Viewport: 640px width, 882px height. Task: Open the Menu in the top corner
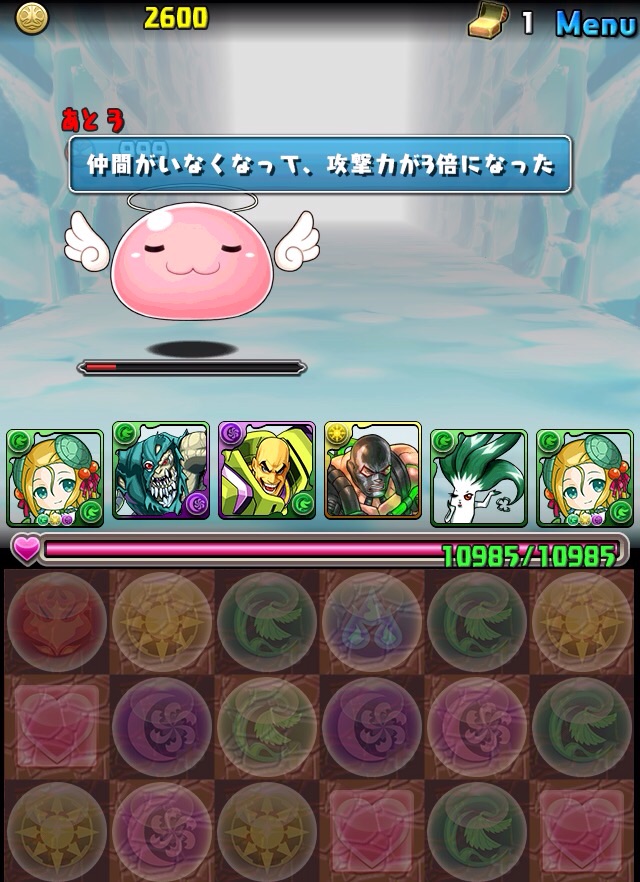click(595, 22)
